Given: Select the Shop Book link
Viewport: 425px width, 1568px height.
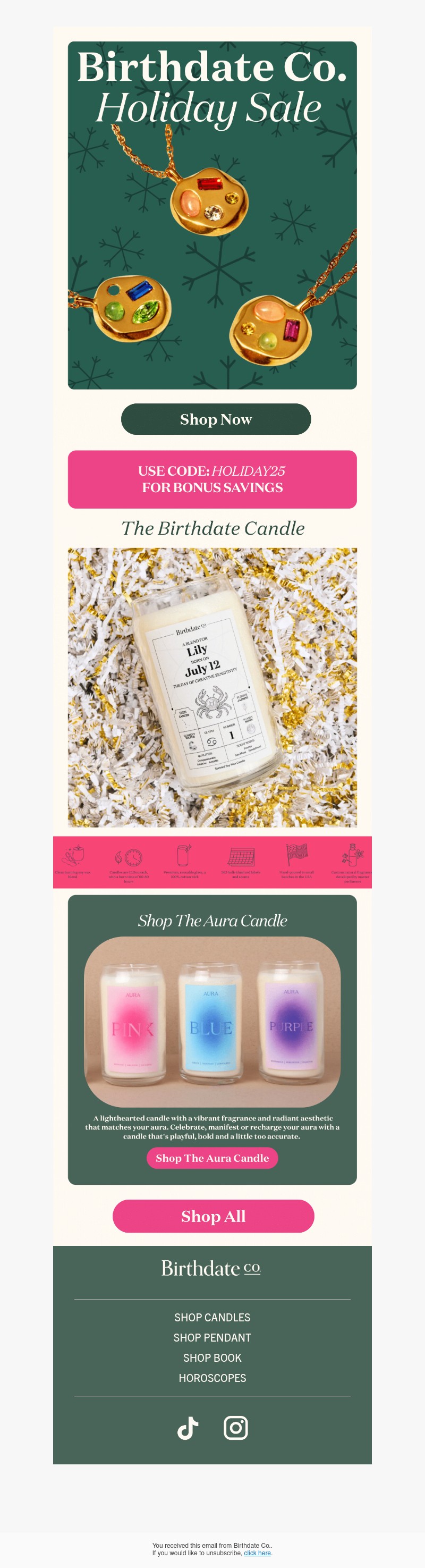Looking at the screenshot, I should pos(212,1358).
